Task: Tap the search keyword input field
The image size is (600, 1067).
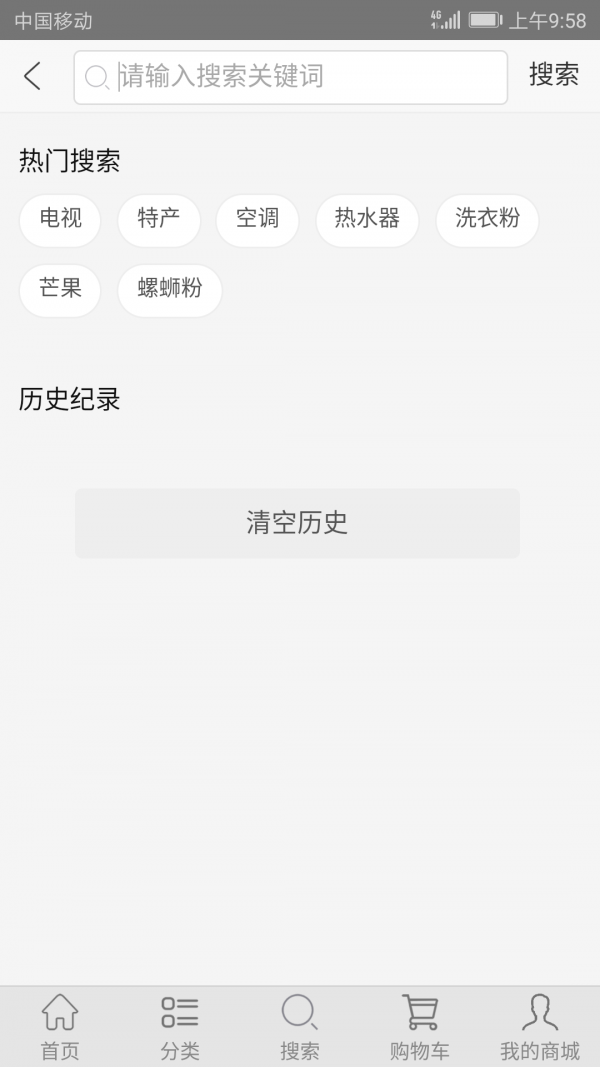Action: tap(290, 78)
